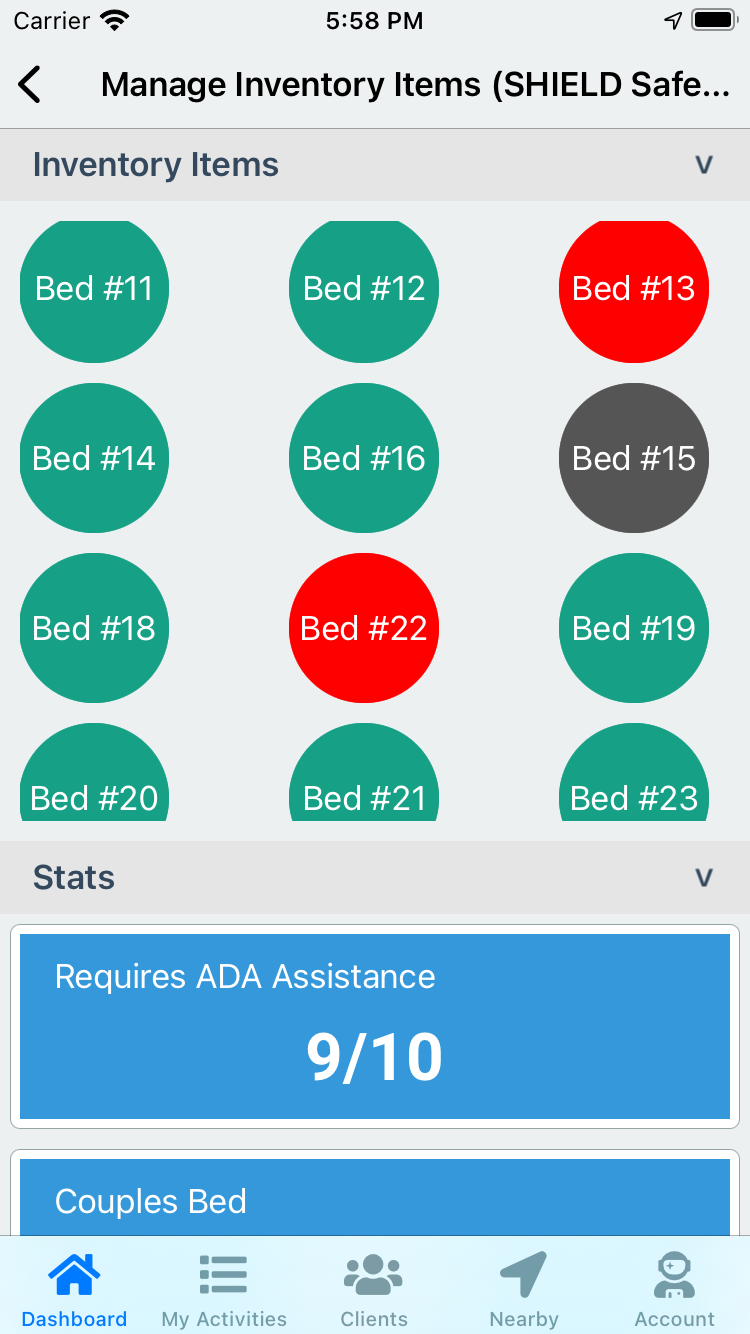Open the My Activities tab
750x1334 pixels.
(x=224, y=1290)
